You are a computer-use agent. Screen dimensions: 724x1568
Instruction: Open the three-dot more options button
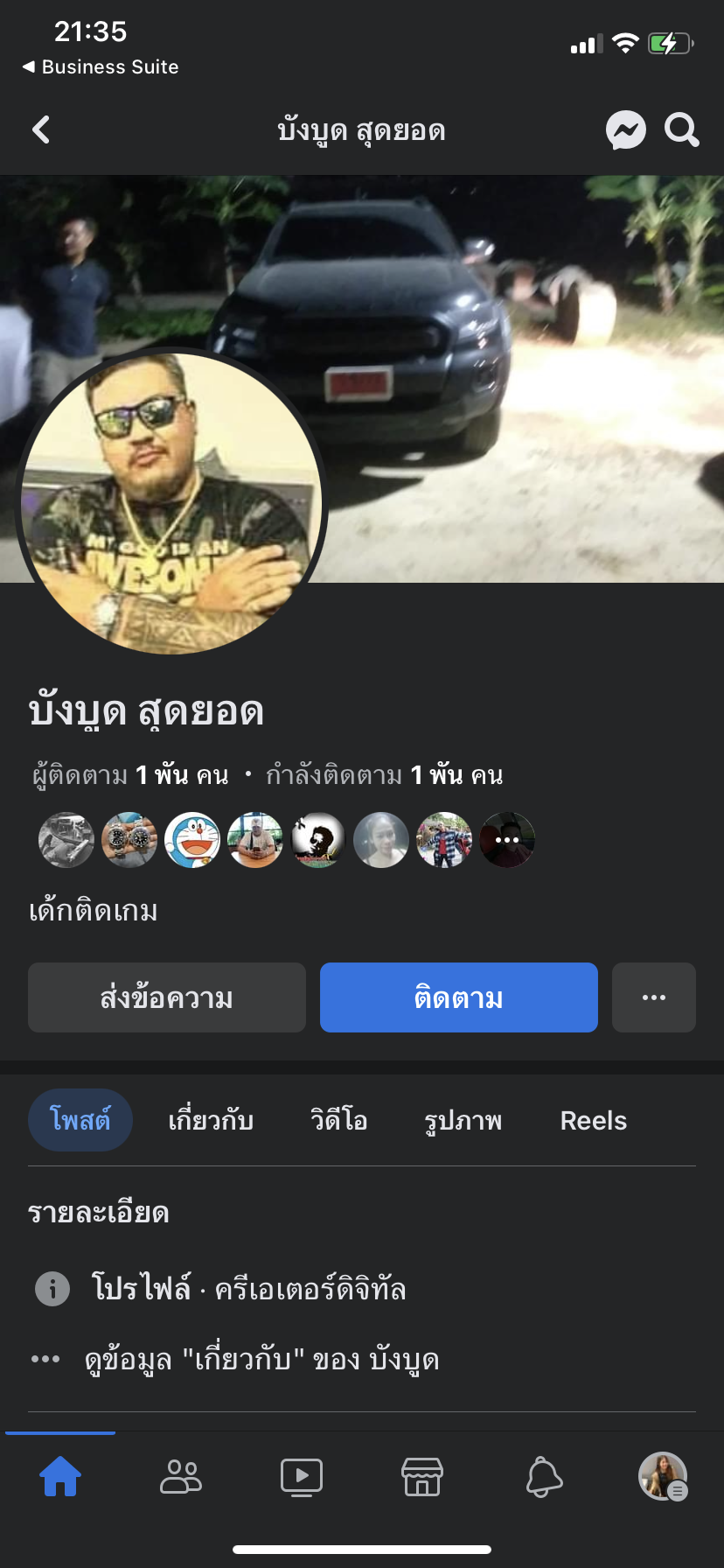(654, 997)
